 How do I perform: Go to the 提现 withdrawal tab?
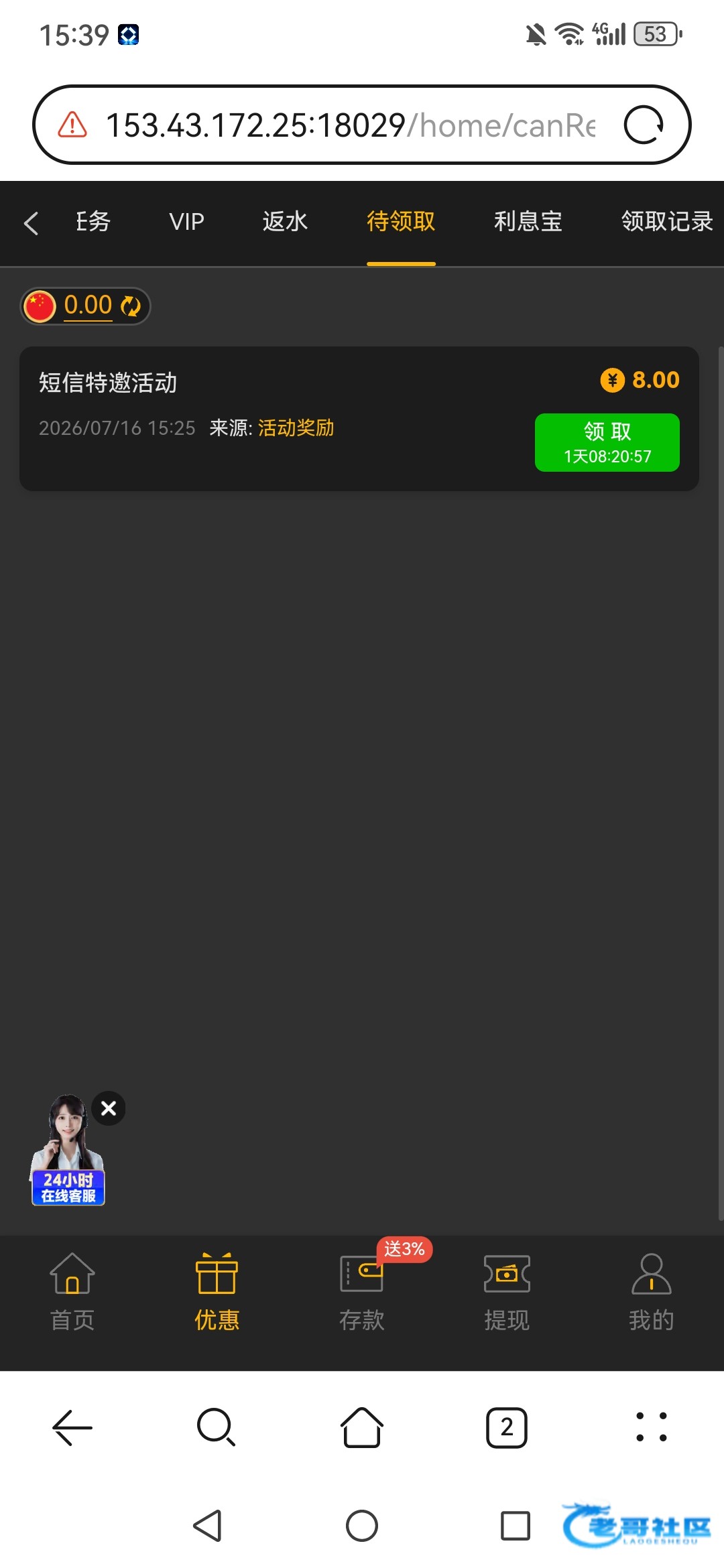pos(507,1293)
